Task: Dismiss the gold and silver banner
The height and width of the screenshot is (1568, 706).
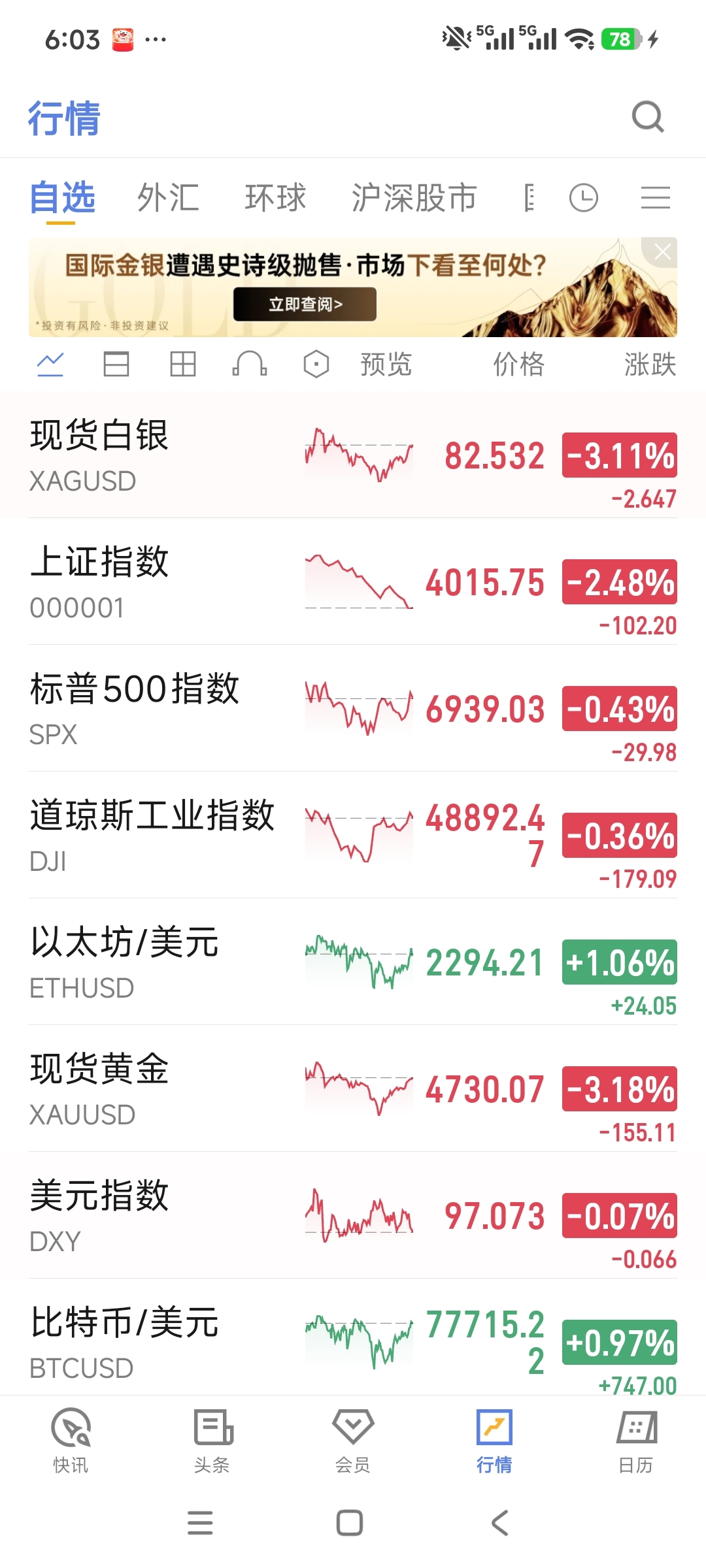Action: pyautogui.click(x=662, y=252)
